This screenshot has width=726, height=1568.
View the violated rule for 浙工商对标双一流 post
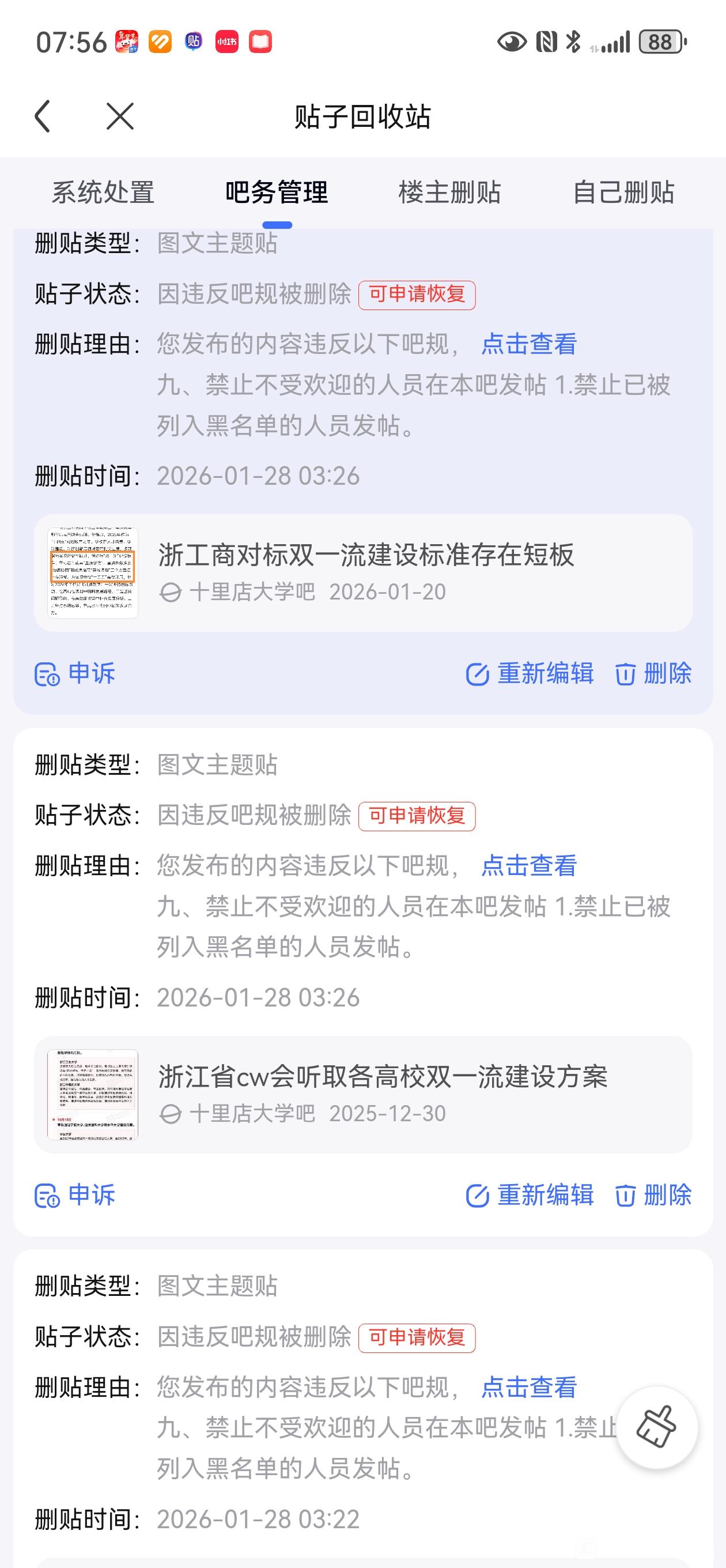pyautogui.click(x=528, y=344)
